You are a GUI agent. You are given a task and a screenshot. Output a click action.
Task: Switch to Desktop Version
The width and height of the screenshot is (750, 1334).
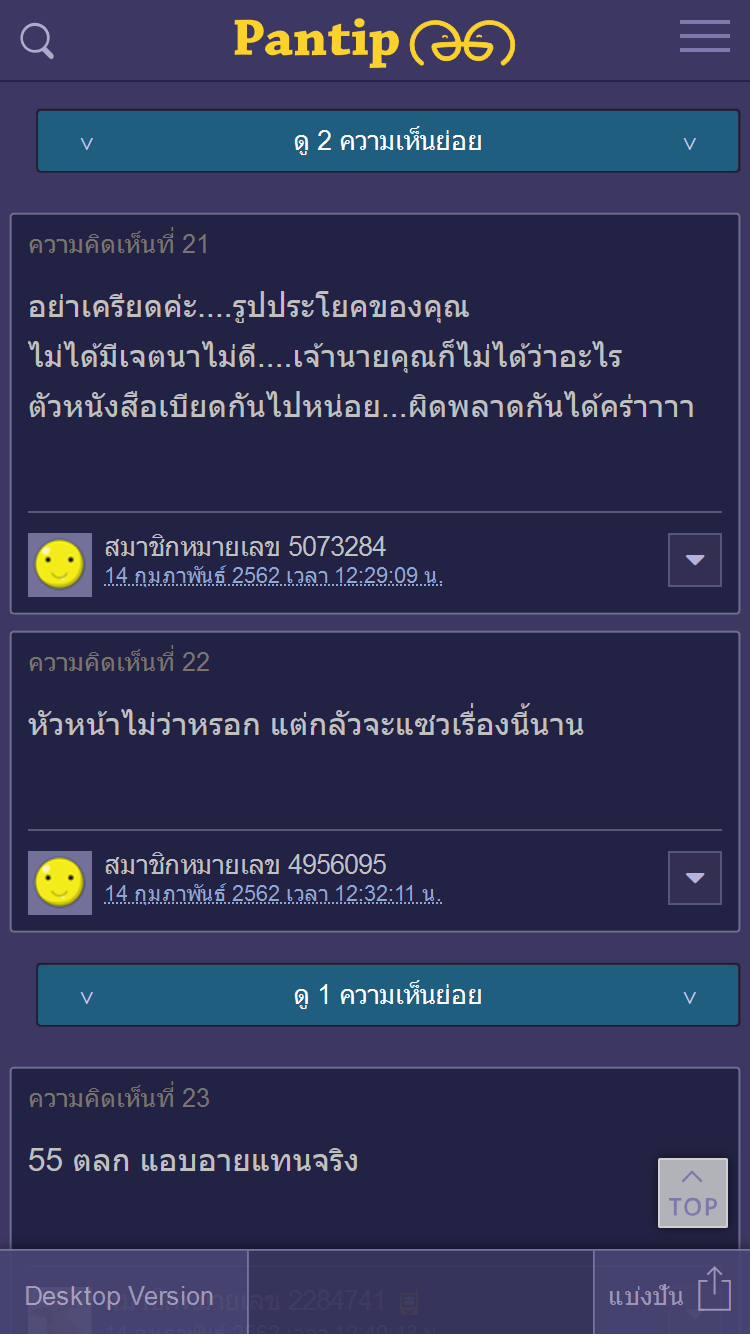click(120, 1296)
